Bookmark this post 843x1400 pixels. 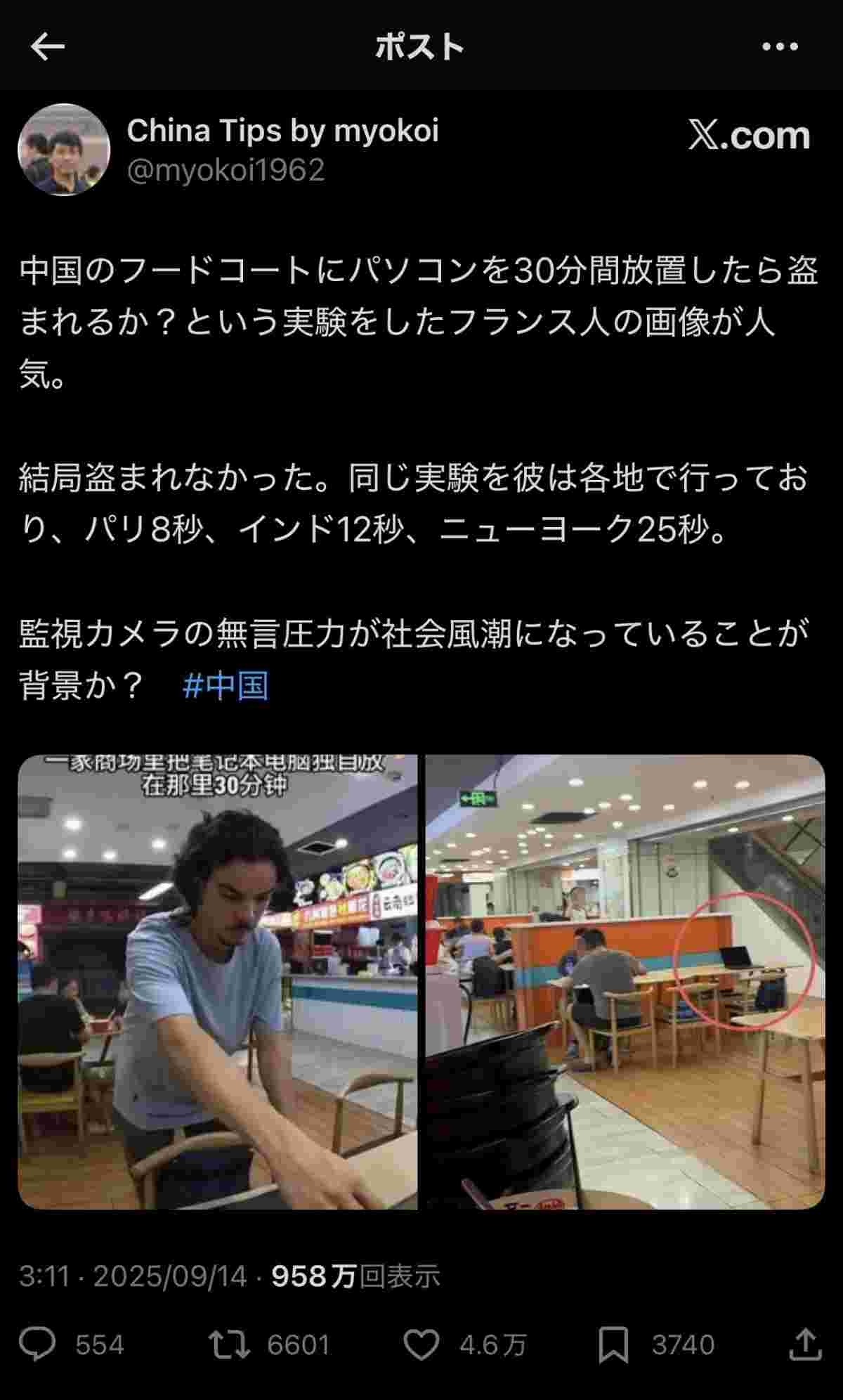click(613, 1344)
